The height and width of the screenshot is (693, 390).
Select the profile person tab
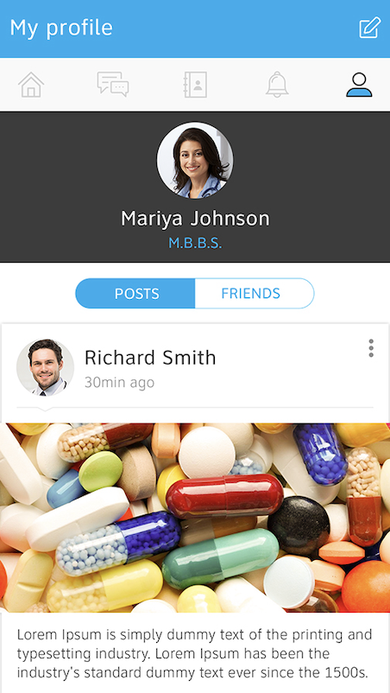[x=359, y=85]
